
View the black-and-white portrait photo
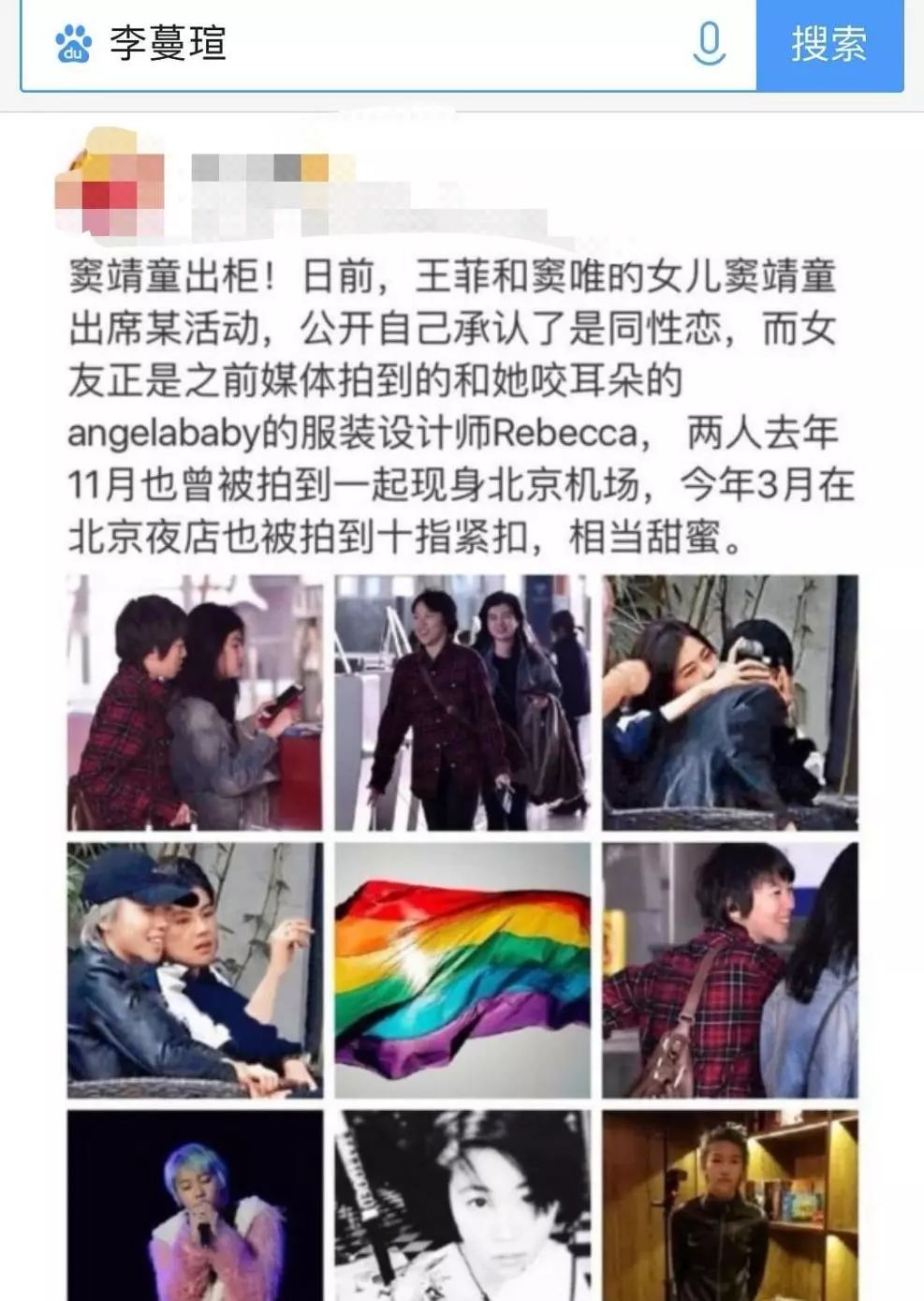pyautogui.click(x=462, y=1206)
